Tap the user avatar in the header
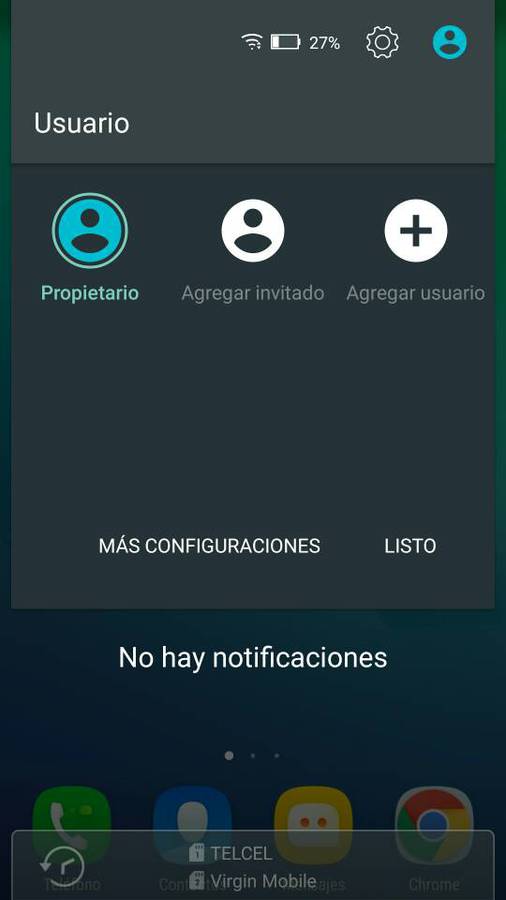This screenshot has height=900, width=506. point(449,42)
